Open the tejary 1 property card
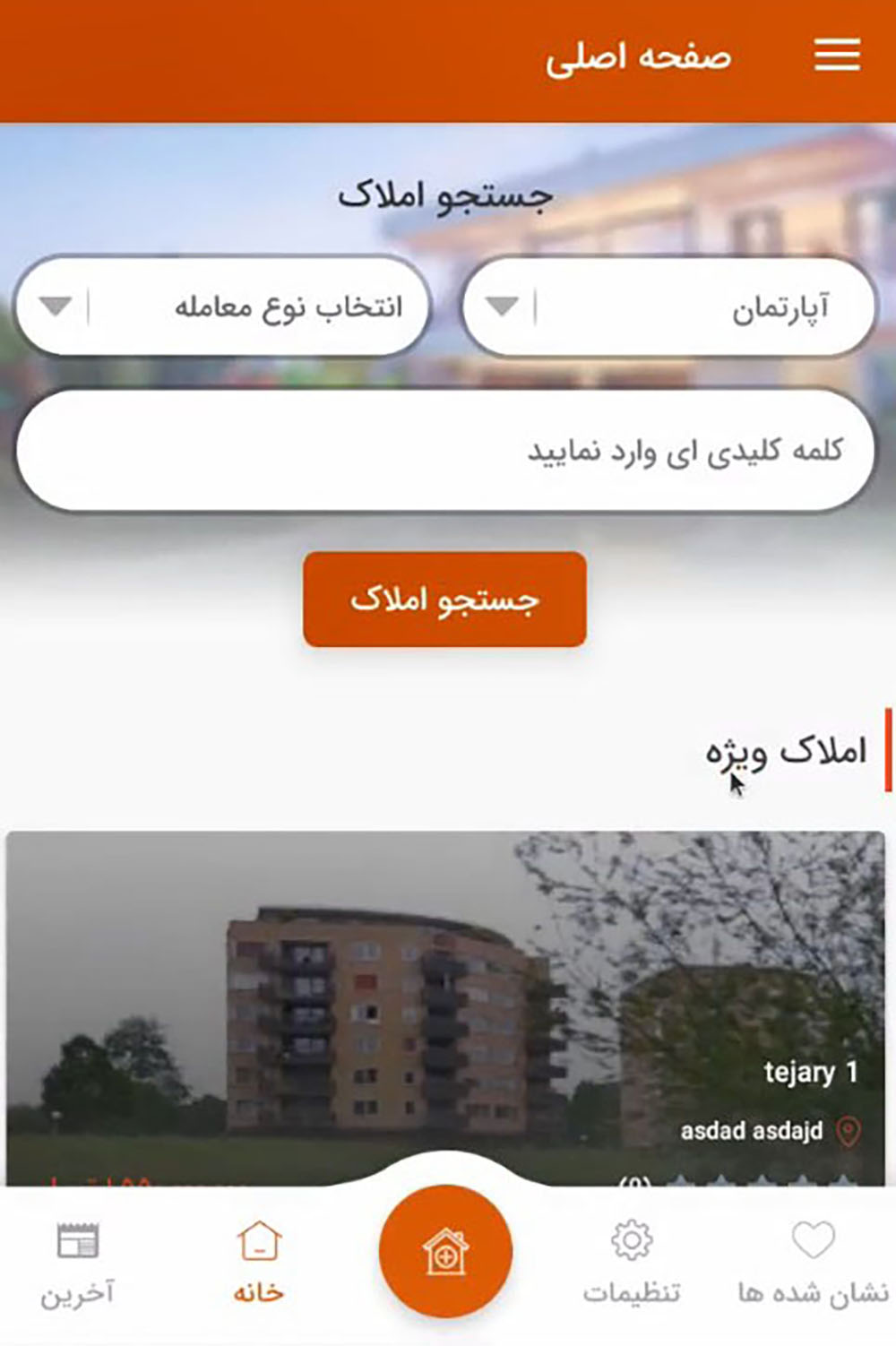Viewport: 896px width, 1346px height. 445,1008
